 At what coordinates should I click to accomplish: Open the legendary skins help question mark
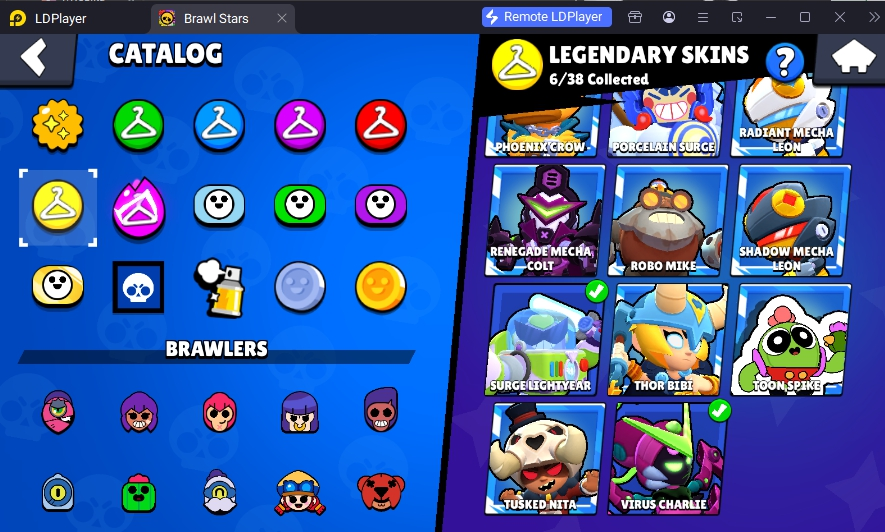coord(784,62)
